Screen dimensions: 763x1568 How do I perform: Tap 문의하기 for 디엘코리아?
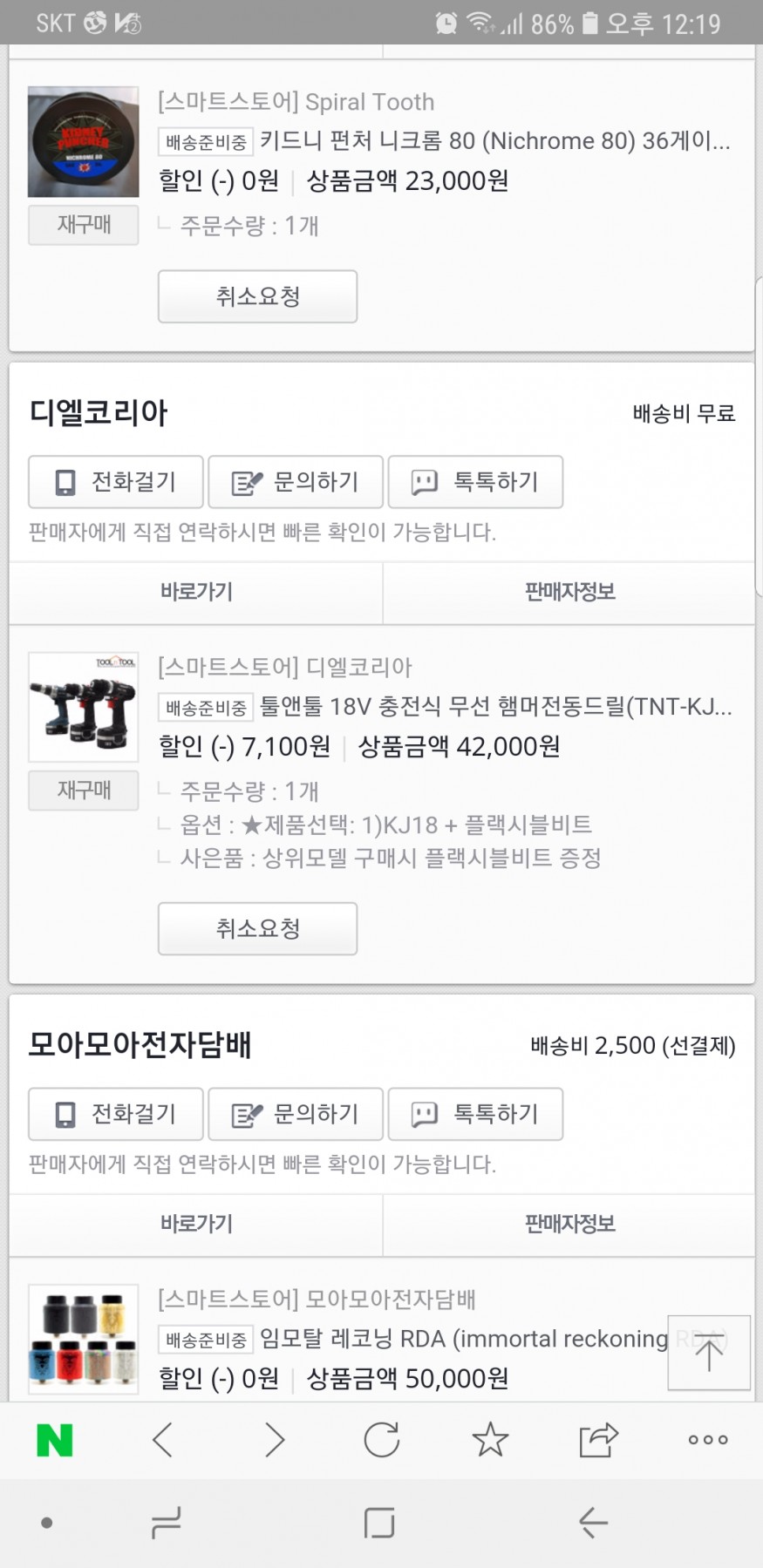click(296, 482)
